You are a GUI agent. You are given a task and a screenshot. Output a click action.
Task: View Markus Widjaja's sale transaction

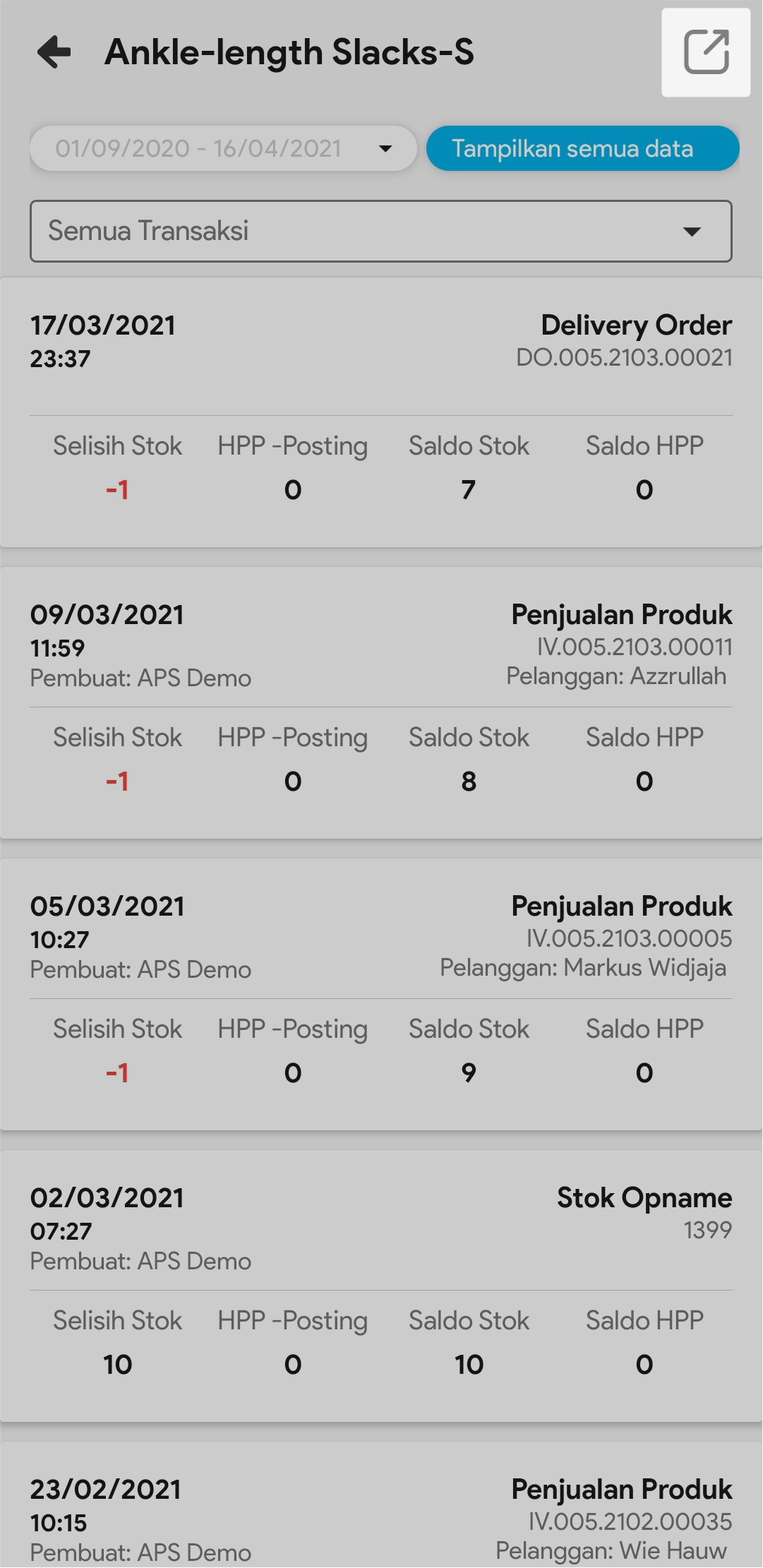380,994
